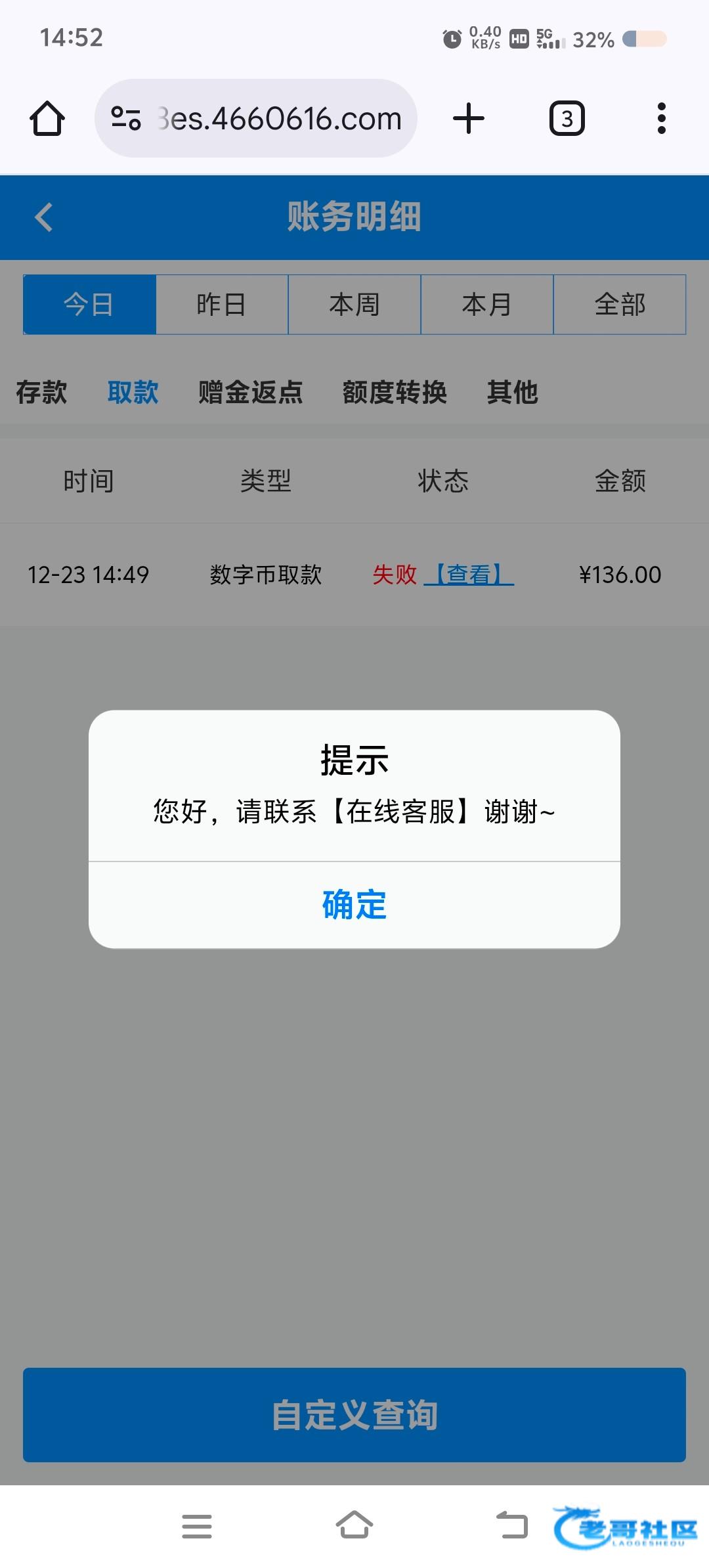Tap the 自定义查询 button
This screenshot has height=1568, width=709.
pyautogui.click(x=354, y=1415)
